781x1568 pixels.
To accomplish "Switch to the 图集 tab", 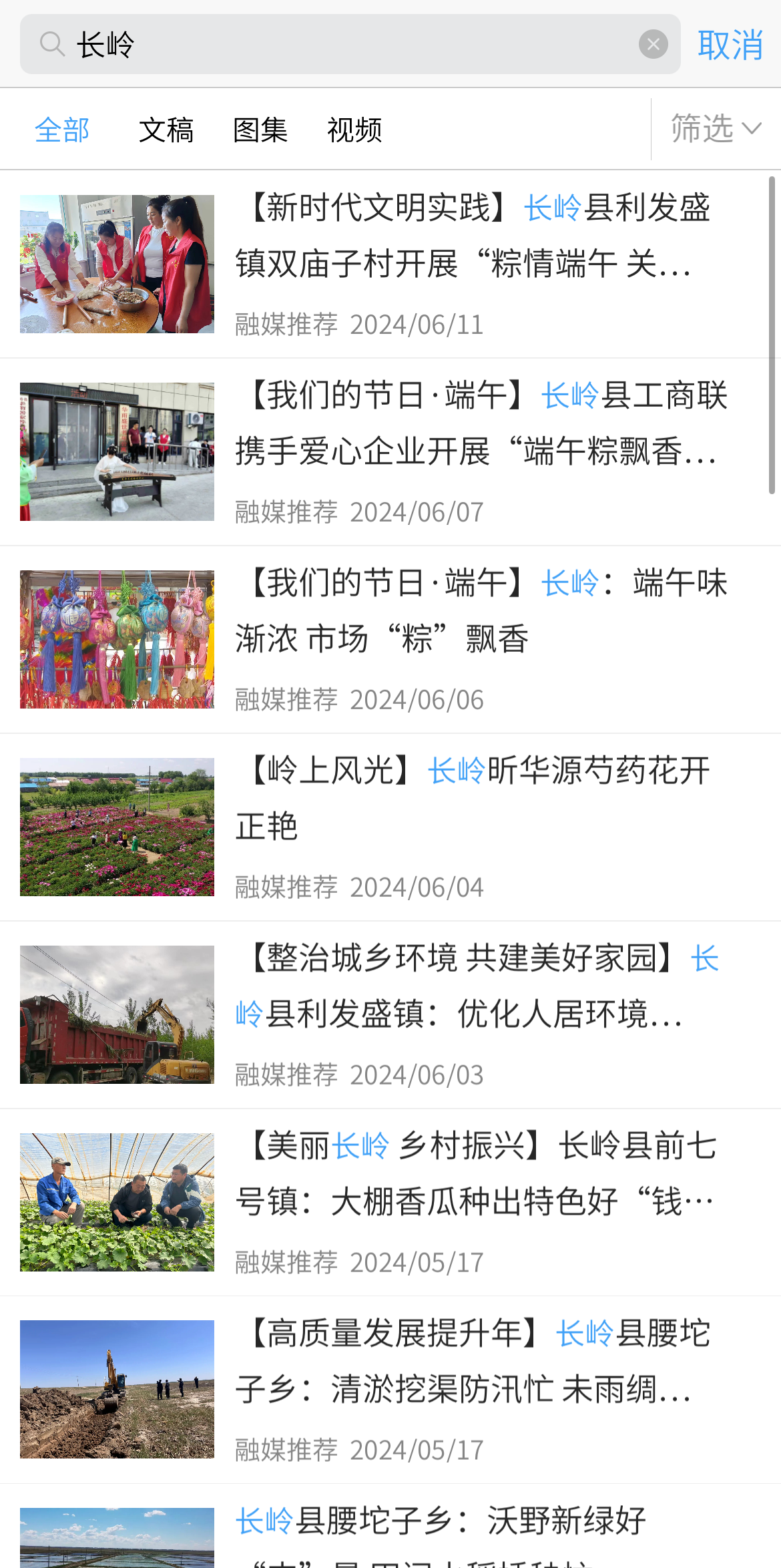I will tap(260, 130).
